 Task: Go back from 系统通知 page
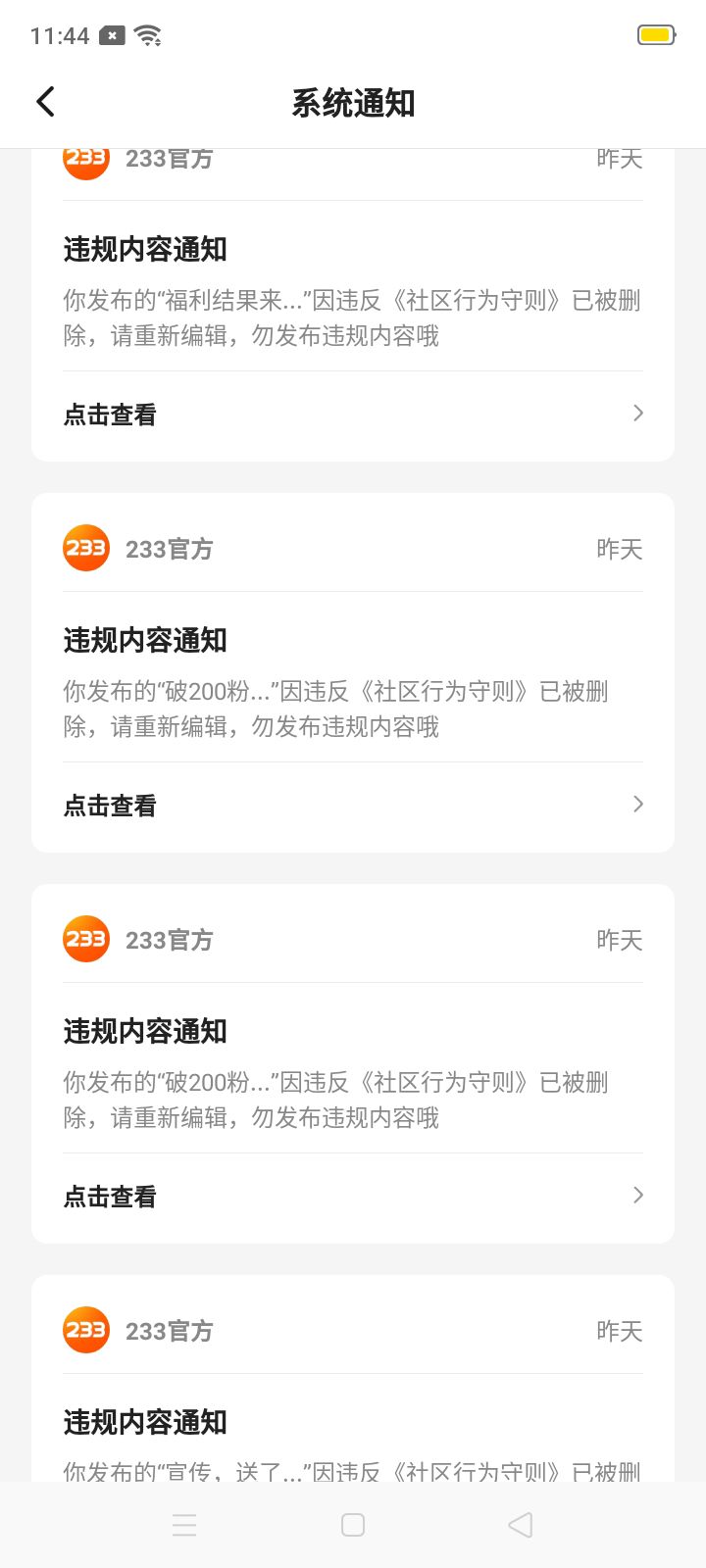coord(45,102)
